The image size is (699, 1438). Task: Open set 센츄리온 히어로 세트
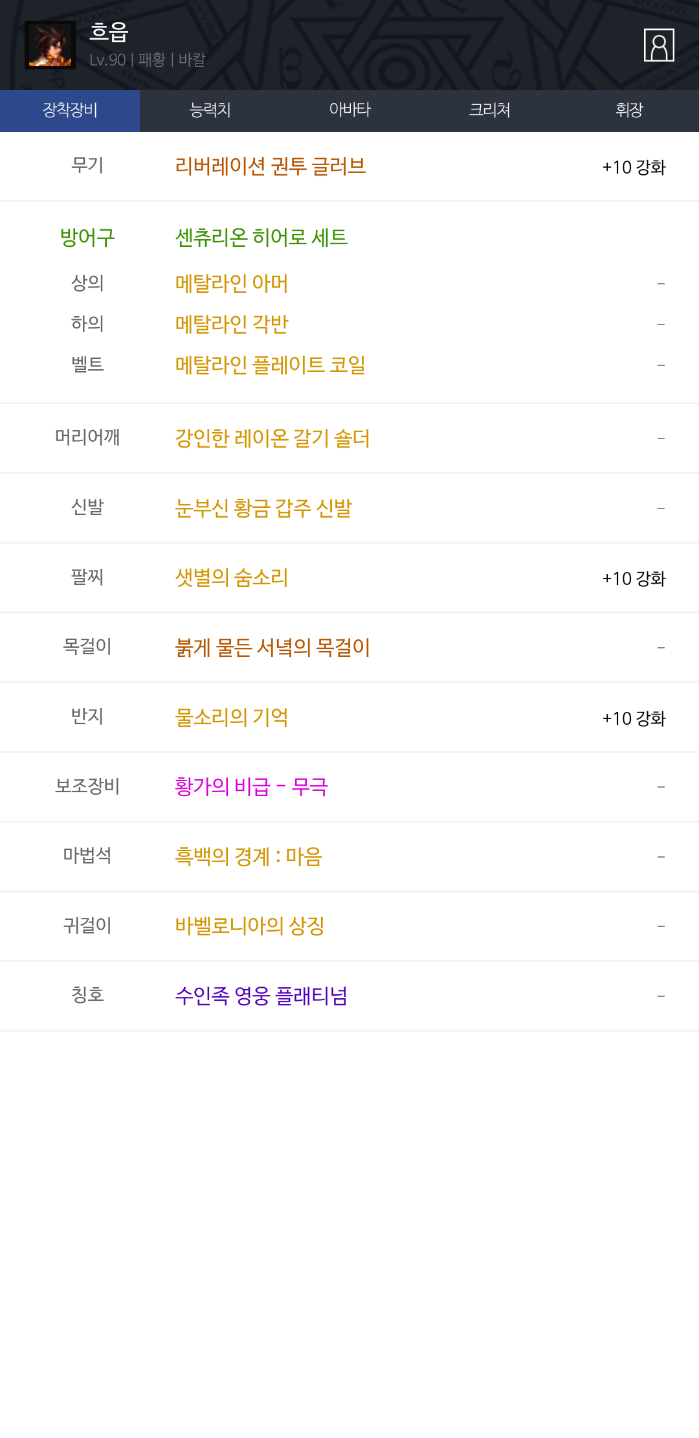[x=261, y=238]
